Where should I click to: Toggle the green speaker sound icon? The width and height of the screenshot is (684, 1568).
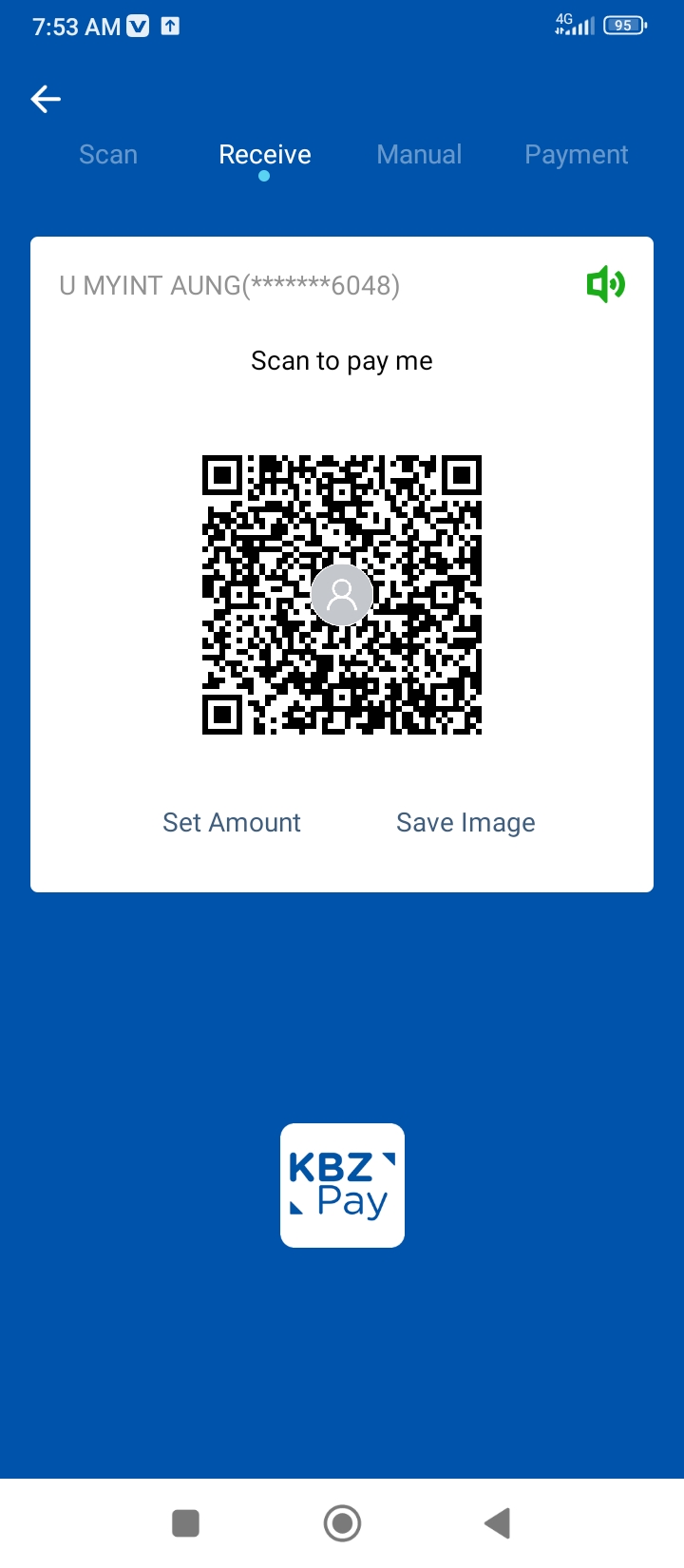click(x=605, y=284)
